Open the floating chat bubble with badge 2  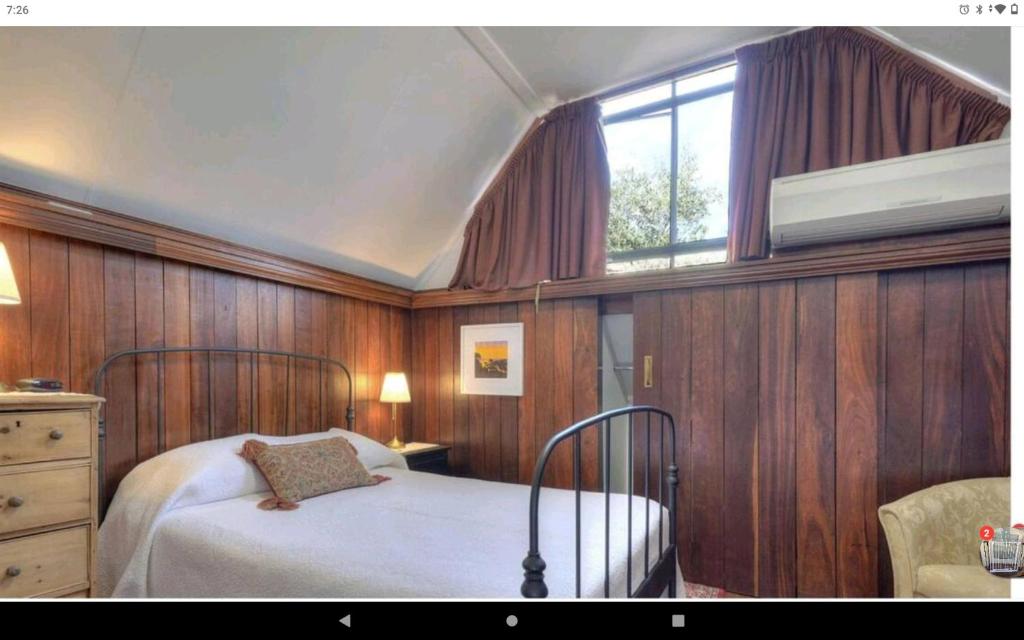(1001, 549)
